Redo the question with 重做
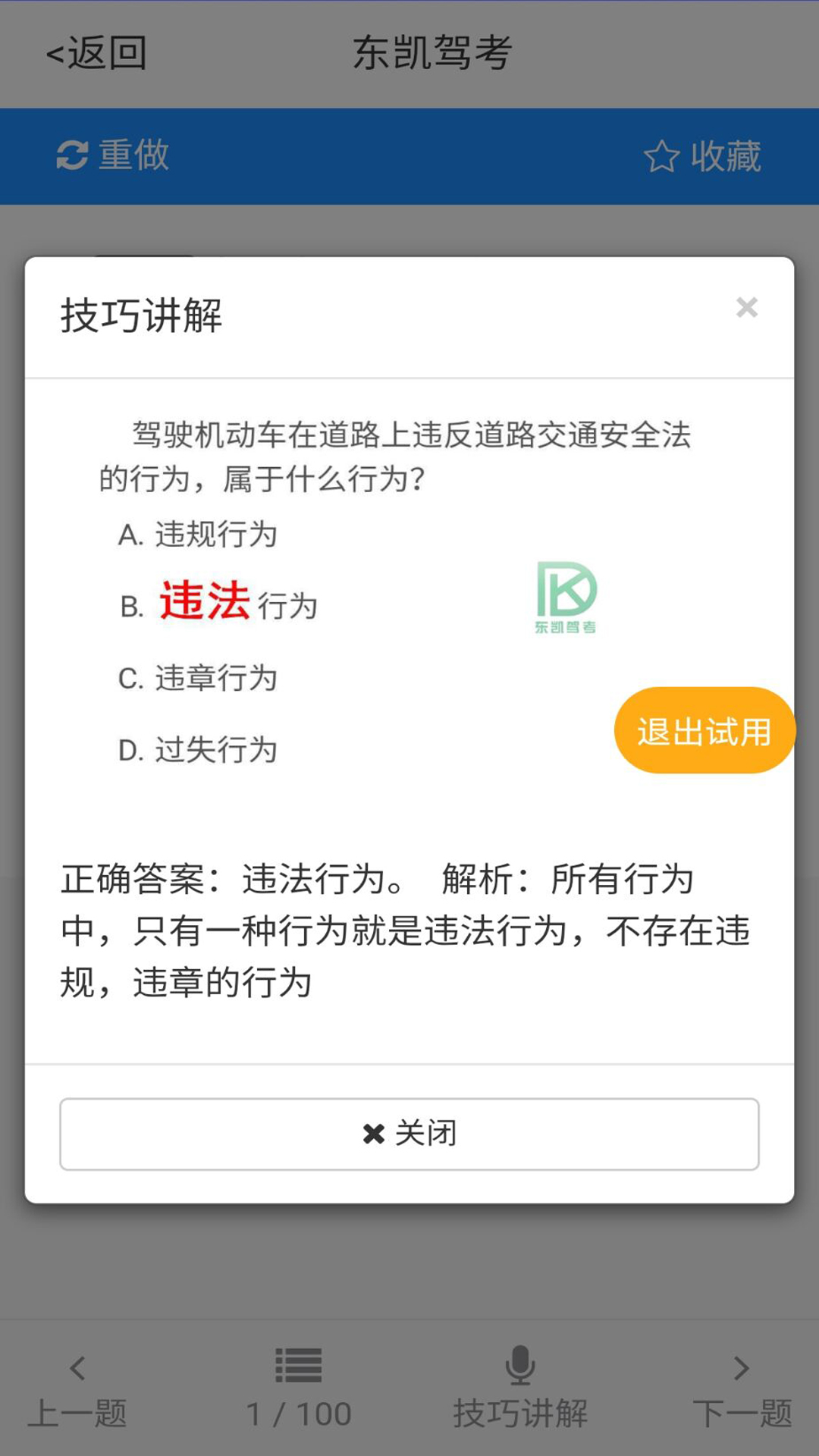 click(114, 155)
